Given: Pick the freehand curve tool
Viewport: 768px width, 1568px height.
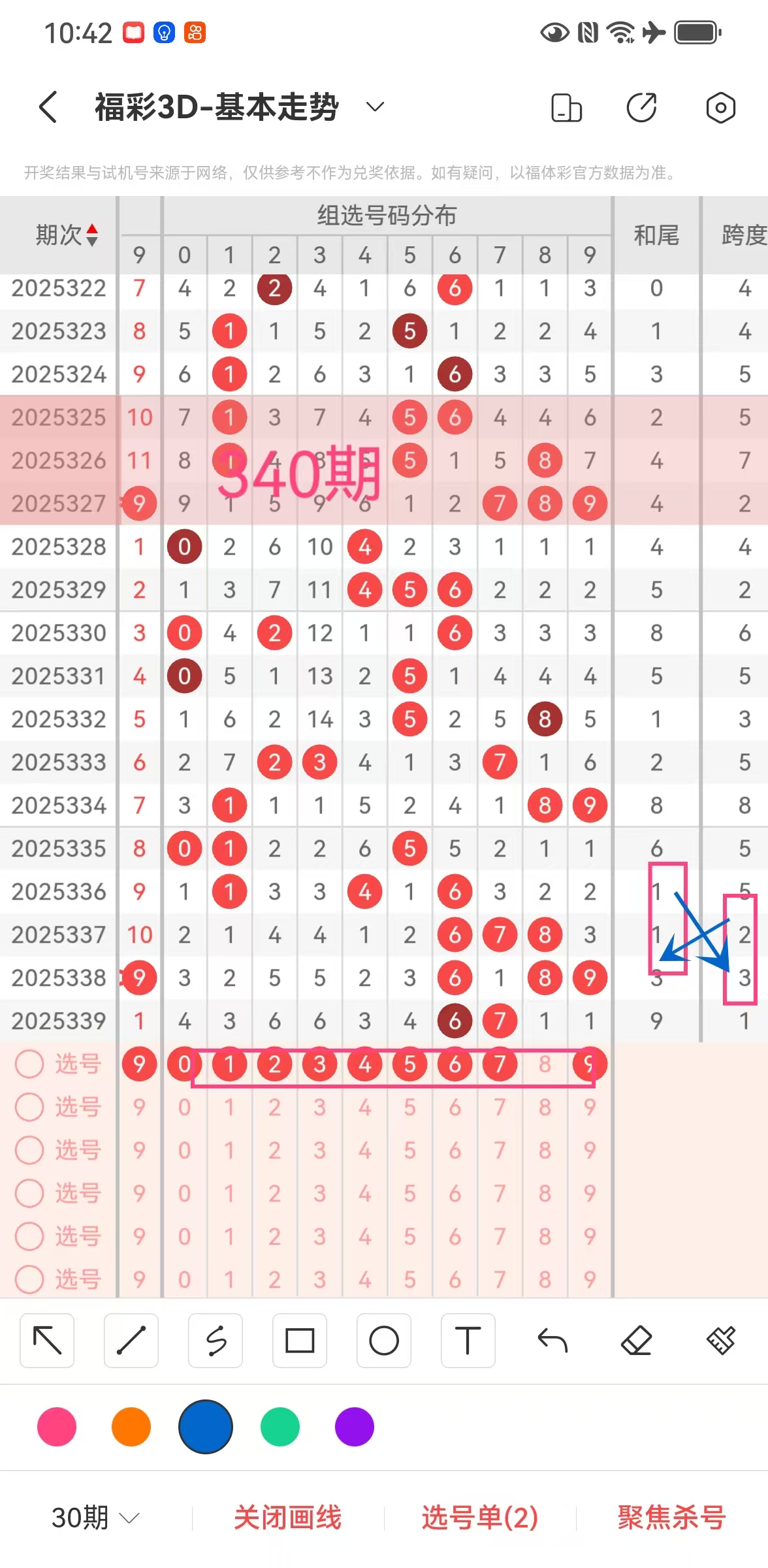Looking at the screenshot, I should (x=216, y=1341).
